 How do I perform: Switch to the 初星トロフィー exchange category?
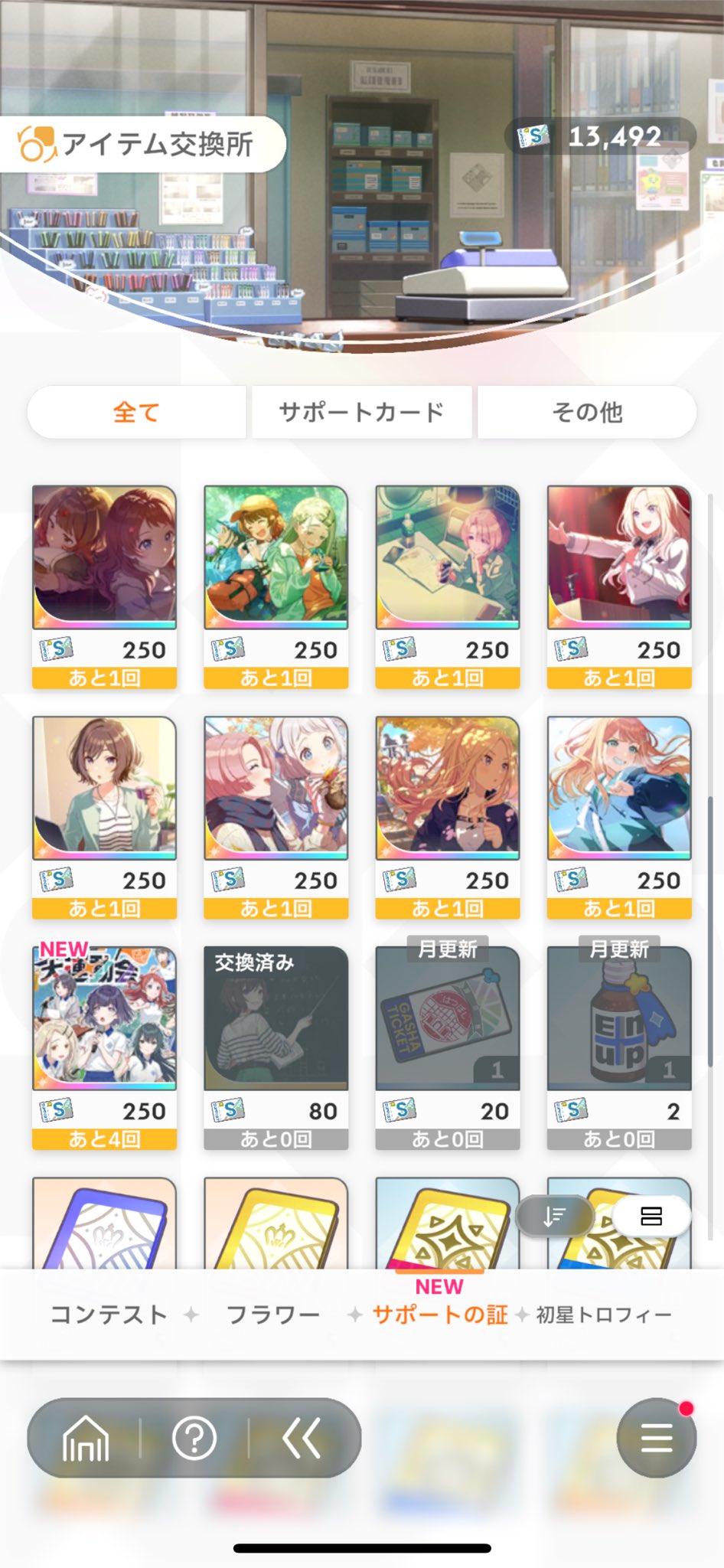coord(604,1315)
